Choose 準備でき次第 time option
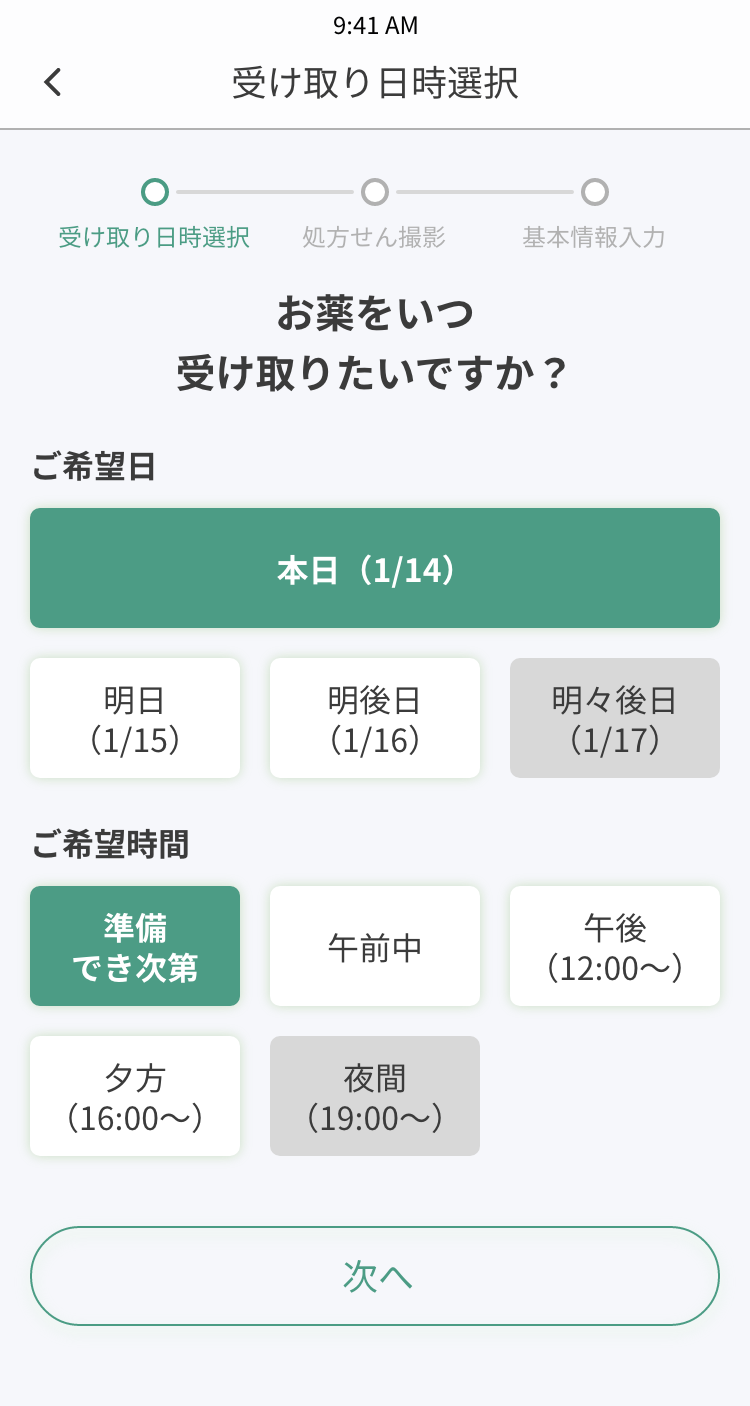The height and width of the screenshot is (1406, 750). (x=135, y=946)
